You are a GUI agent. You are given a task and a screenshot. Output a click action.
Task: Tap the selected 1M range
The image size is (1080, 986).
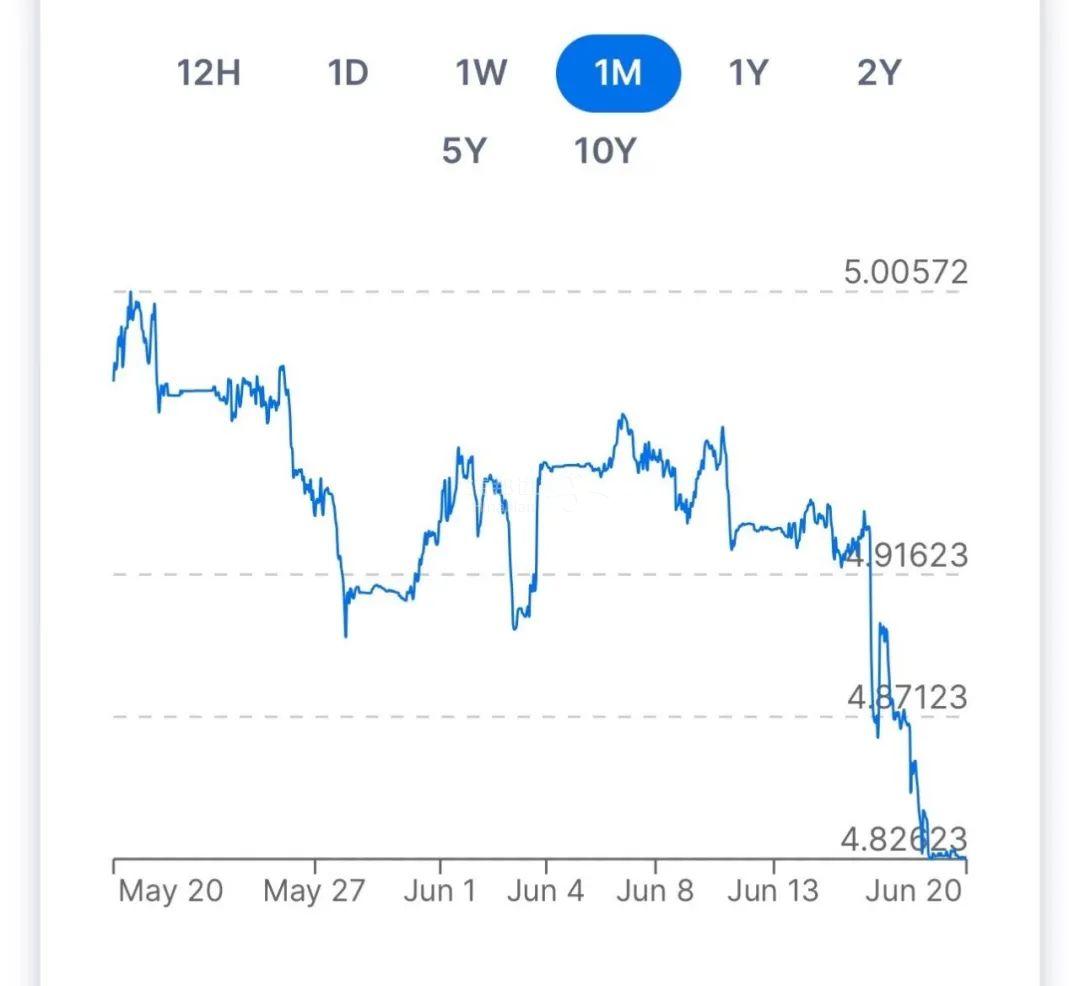click(x=618, y=73)
